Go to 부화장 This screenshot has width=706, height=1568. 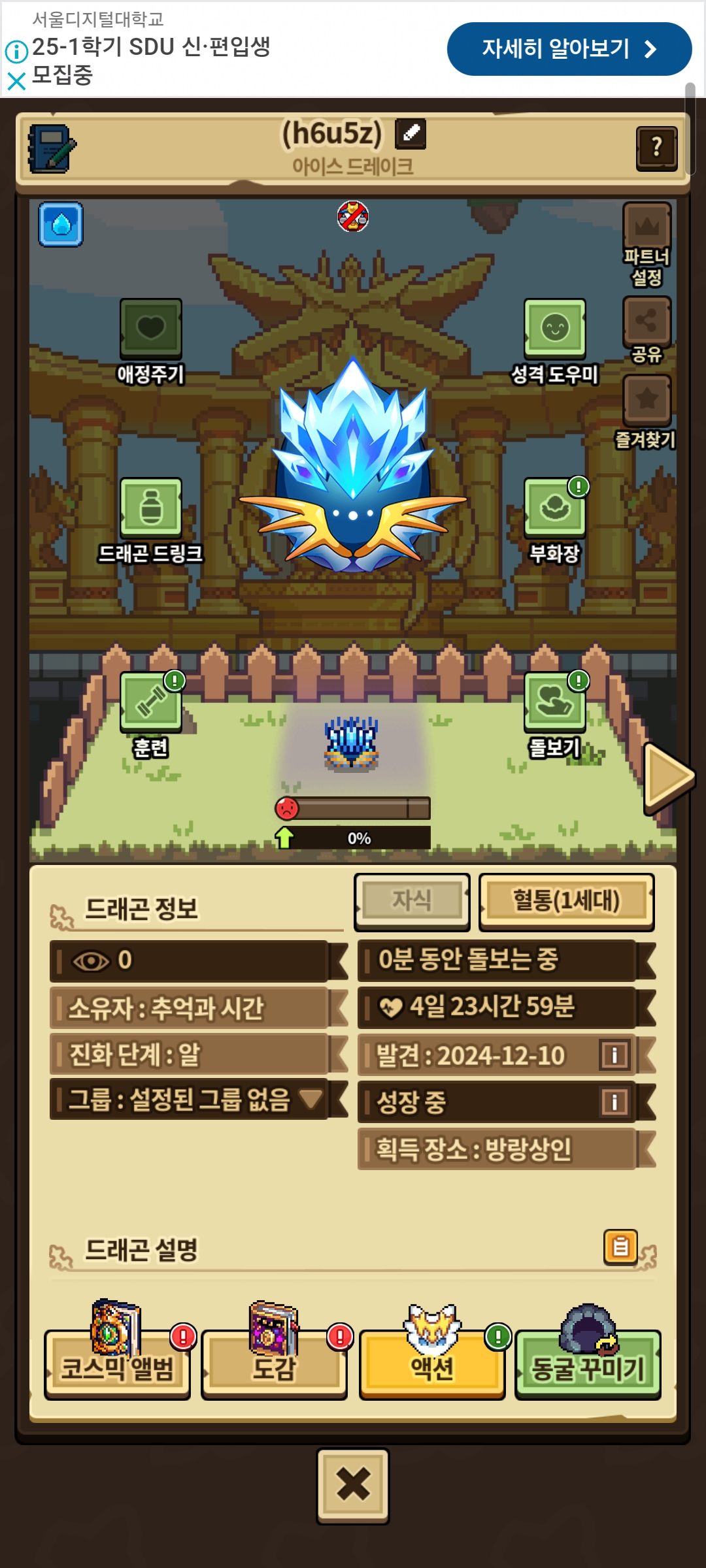click(554, 521)
